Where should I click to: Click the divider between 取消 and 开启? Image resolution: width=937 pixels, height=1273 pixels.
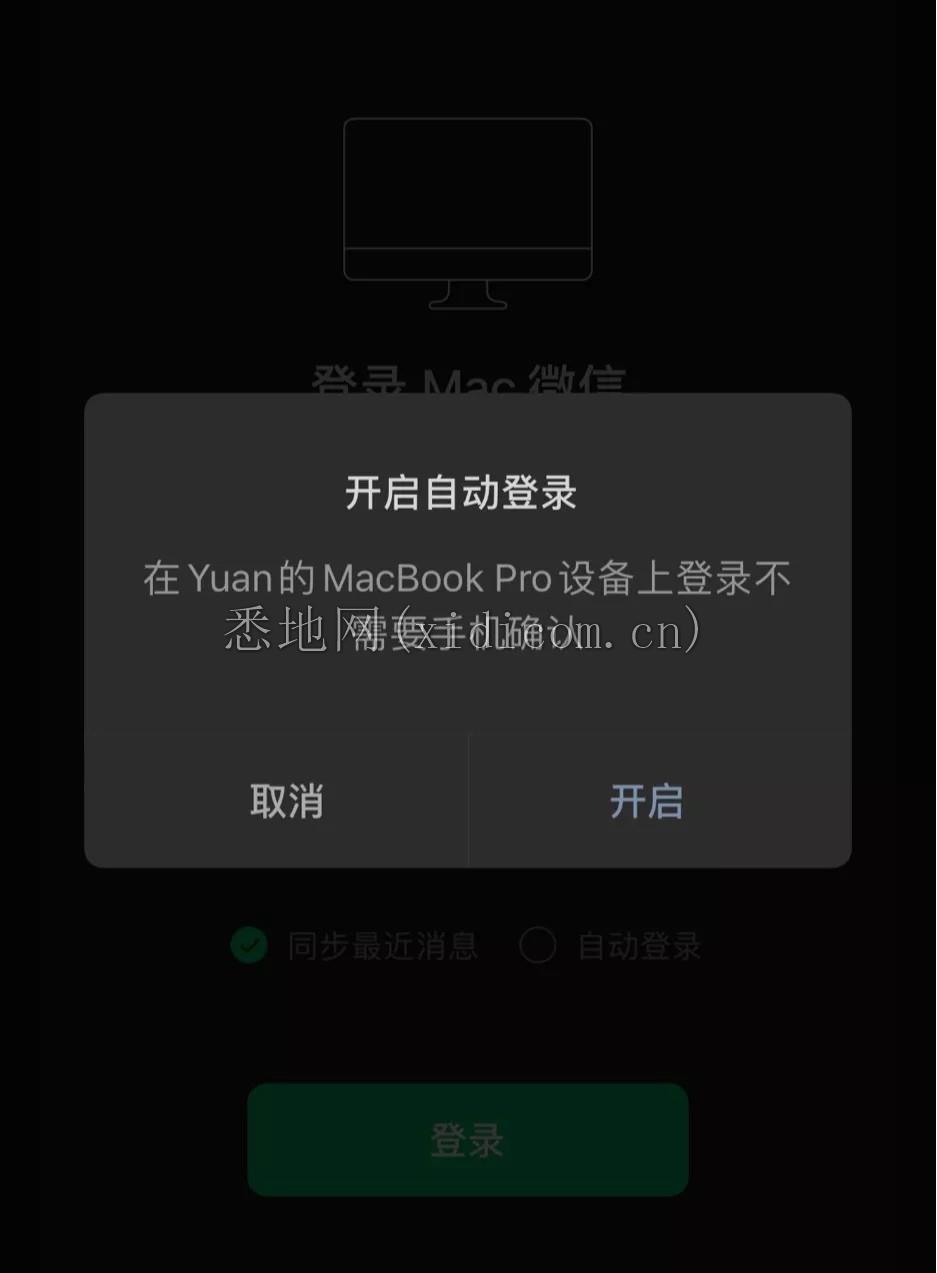pyautogui.click(x=468, y=799)
